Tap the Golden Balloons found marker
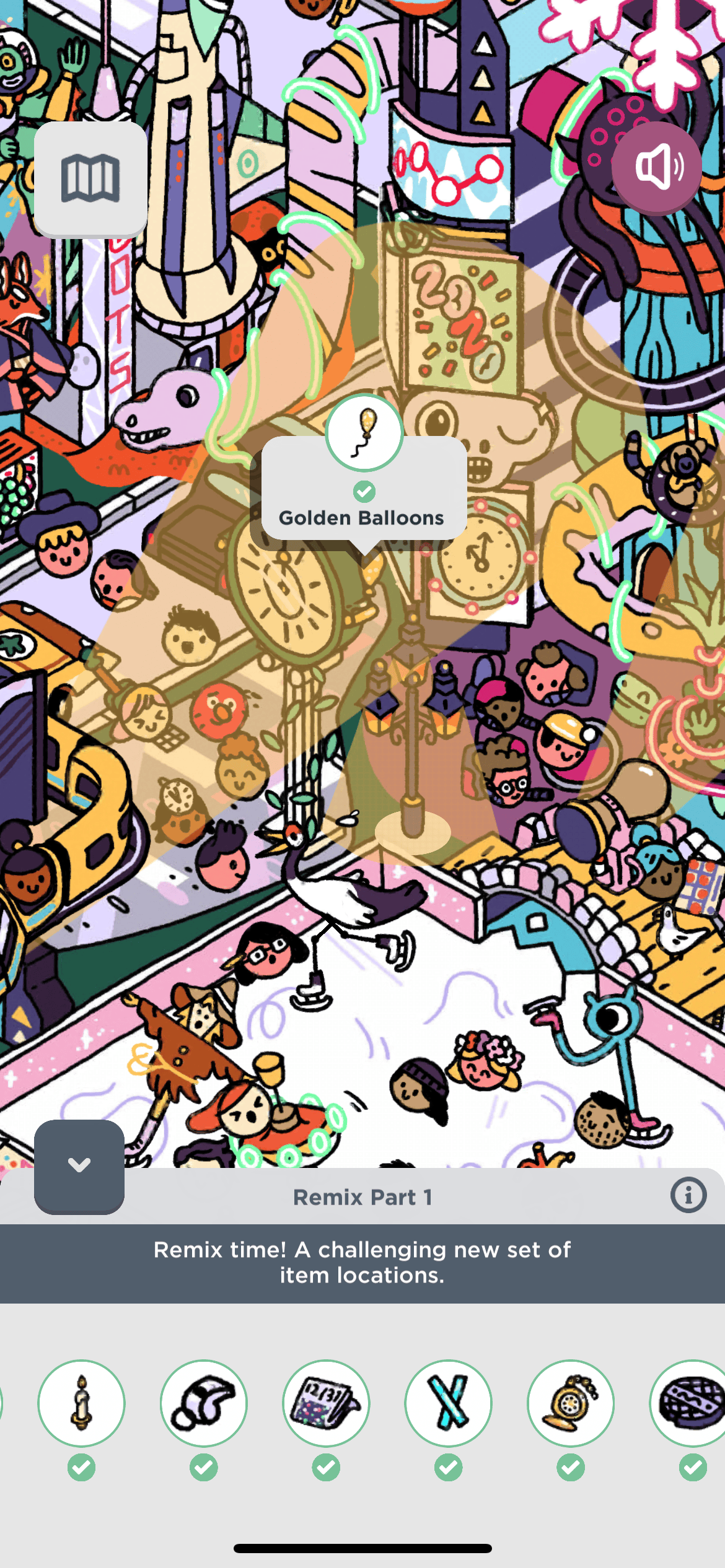The height and width of the screenshot is (1568, 725). pos(364,433)
